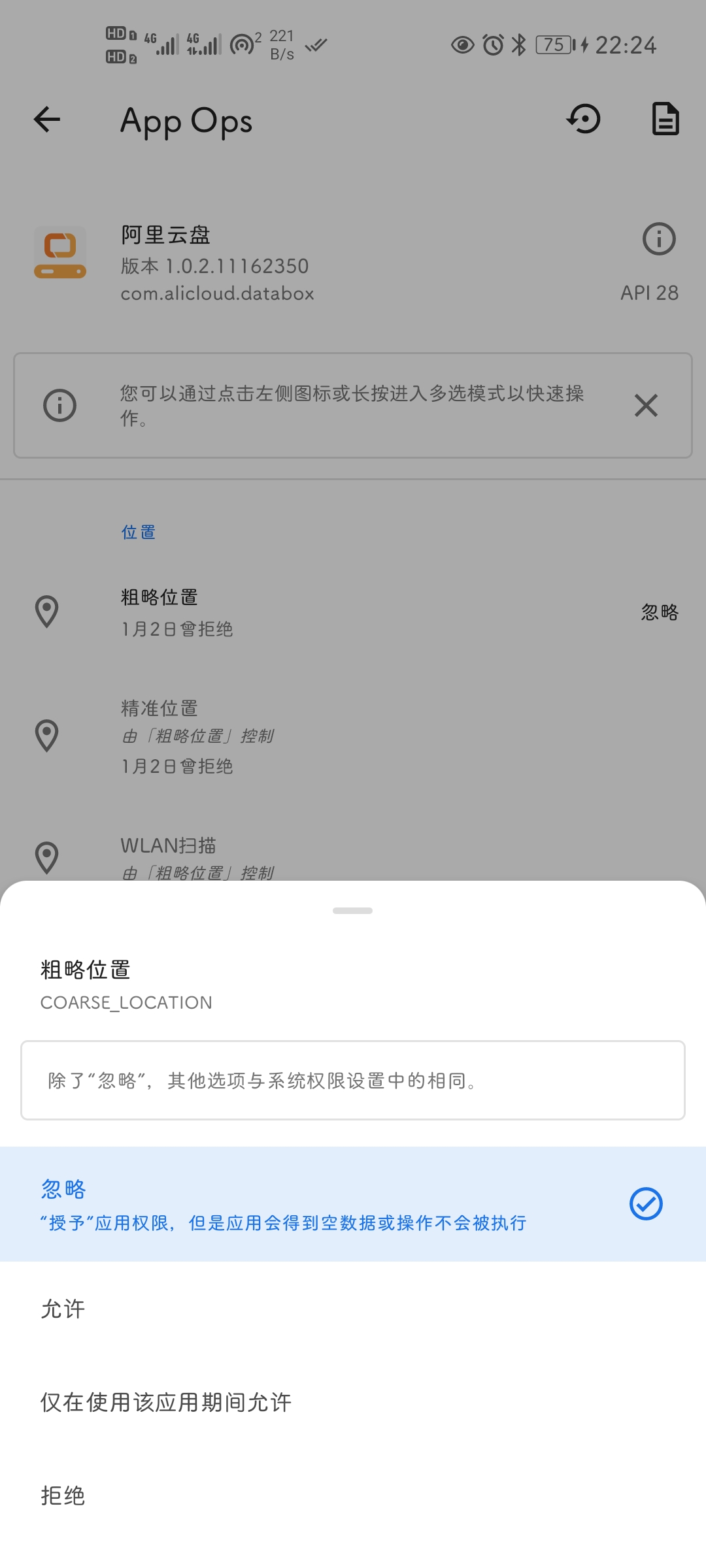Open app info for 阿里云盘

click(x=659, y=239)
